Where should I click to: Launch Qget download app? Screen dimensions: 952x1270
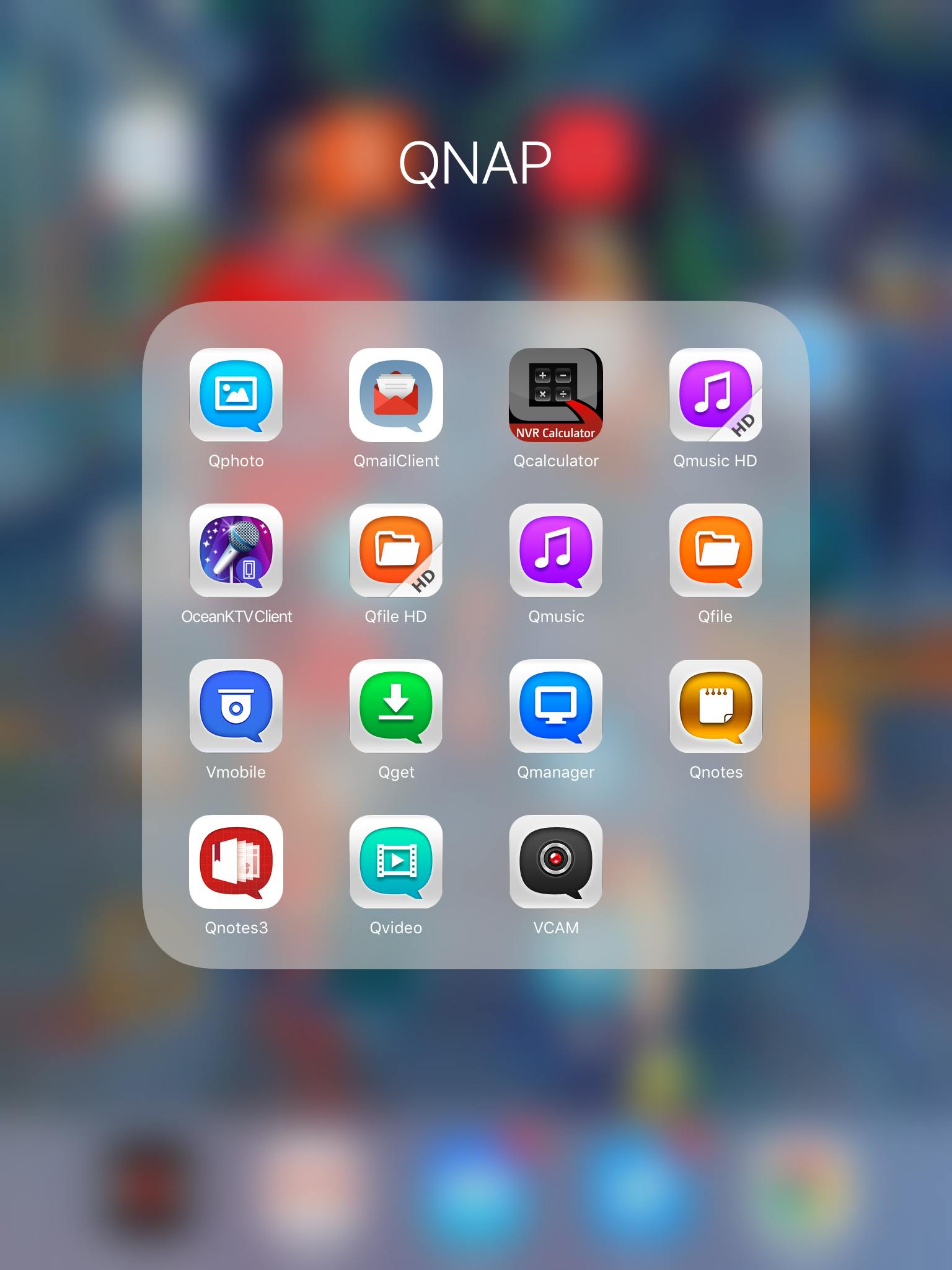pos(396,706)
